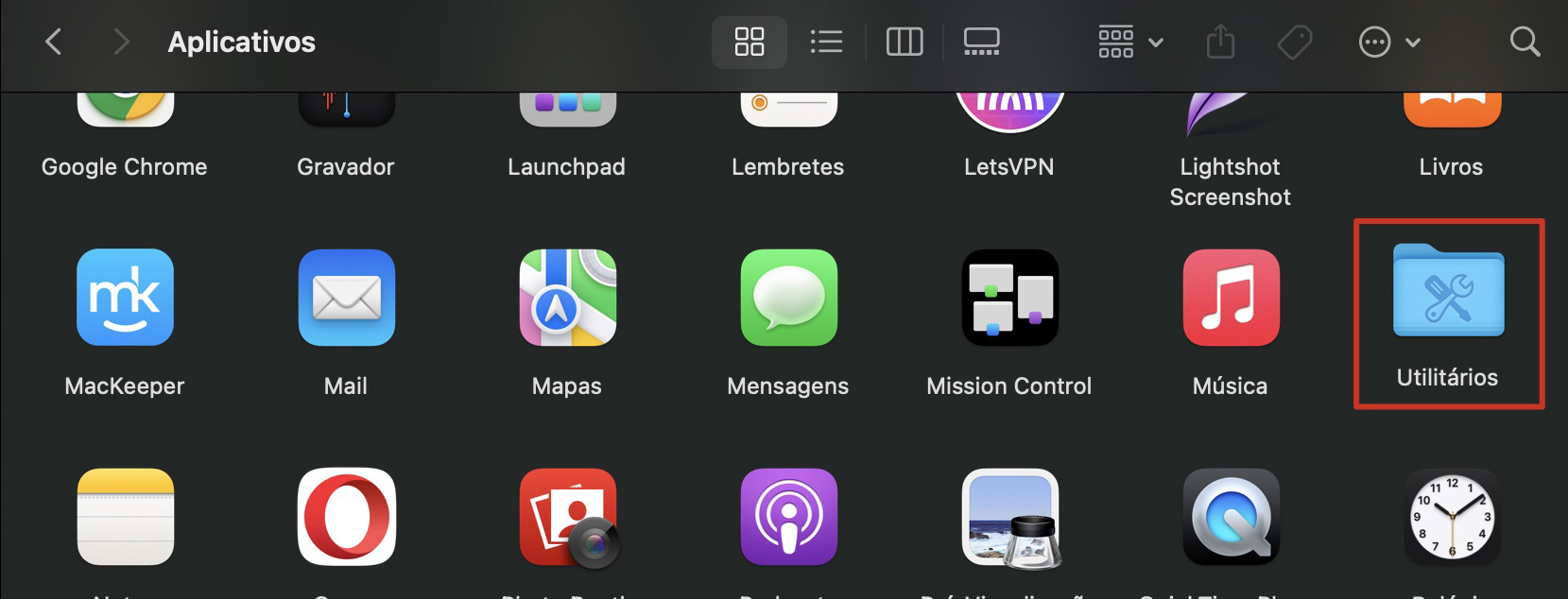Launch MacKeeper
This screenshot has width=1568, height=599.
[x=125, y=298]
